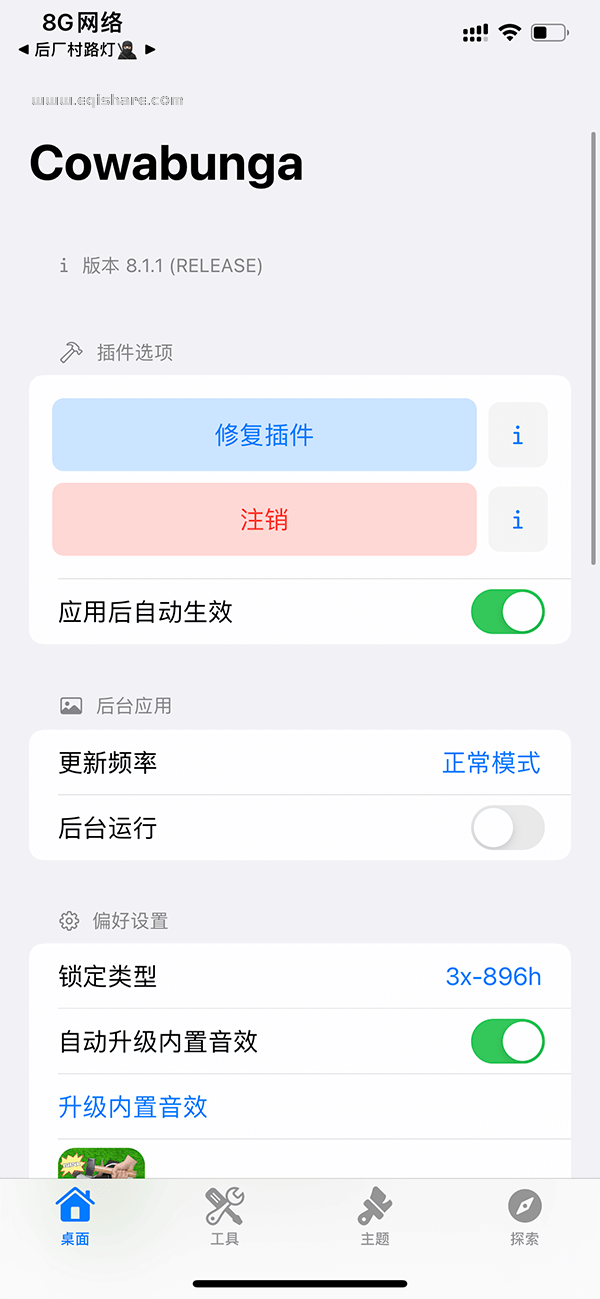
Task: Turn off 自动升级内置音效
Action: point(507,1041)
